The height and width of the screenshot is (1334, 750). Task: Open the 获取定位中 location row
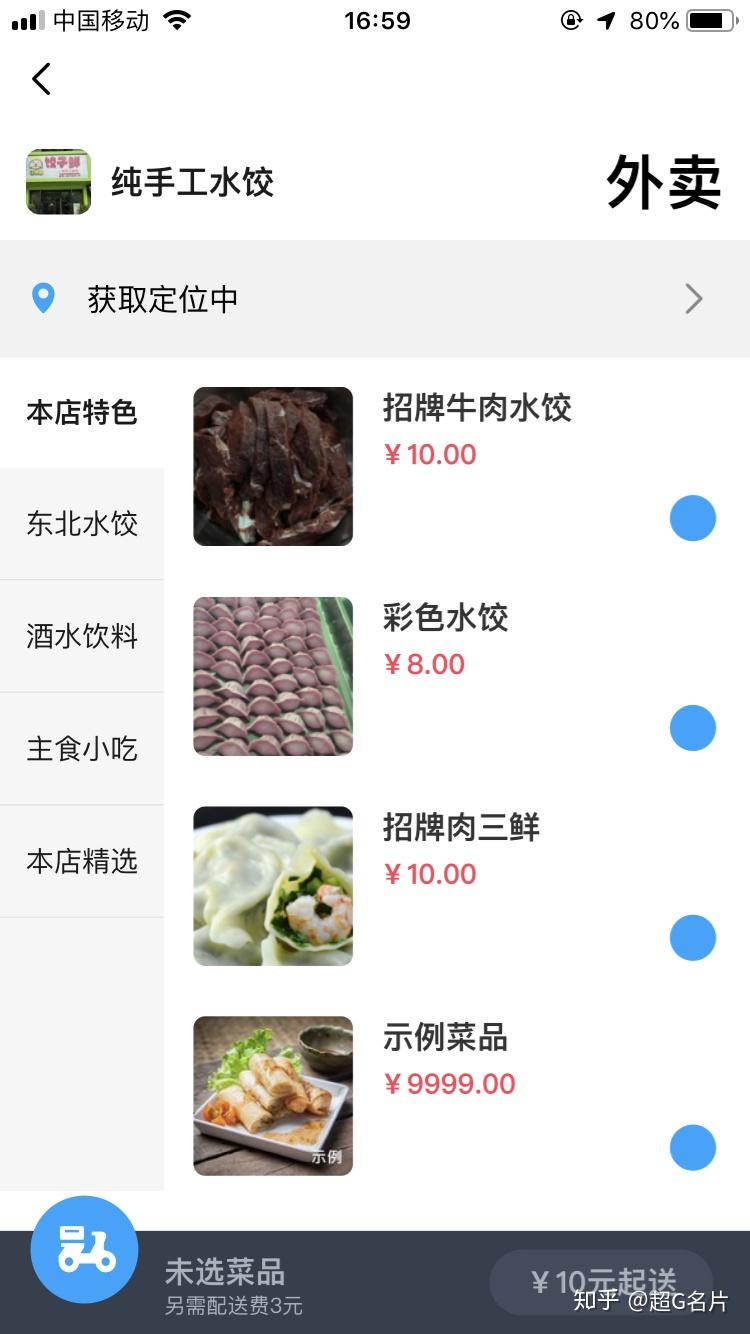[x=375, y=299]
